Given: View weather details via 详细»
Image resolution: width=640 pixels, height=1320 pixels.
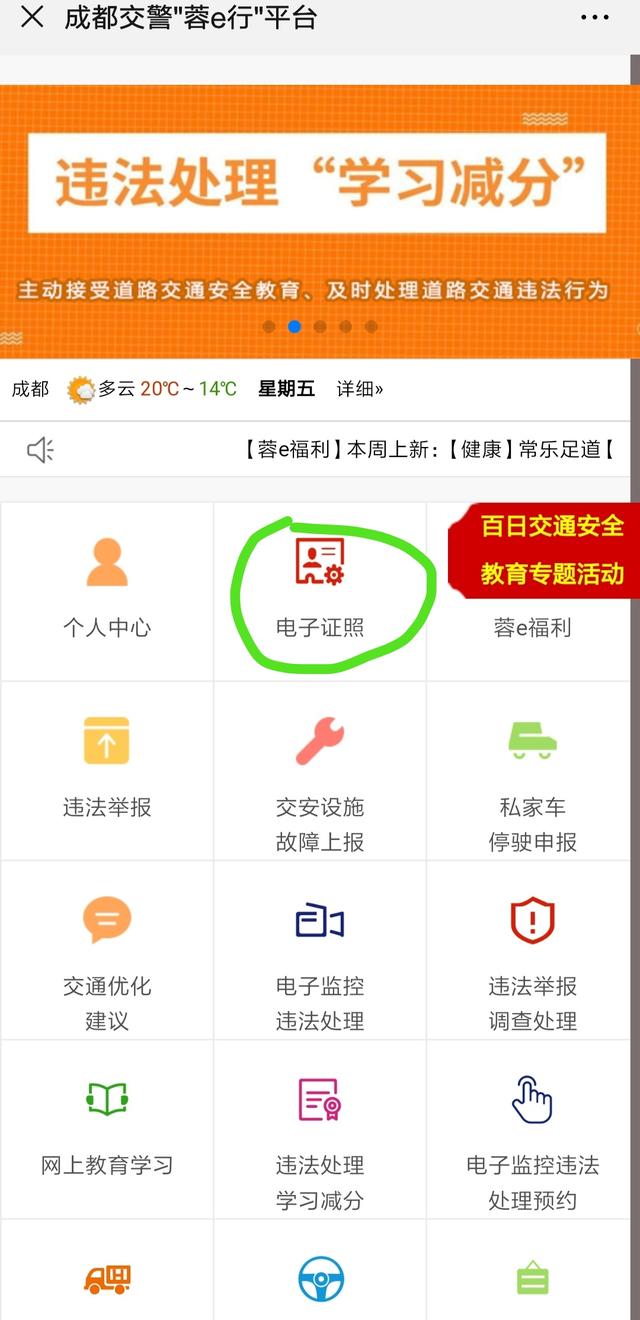Looking at the screenshot, I should click(360, 389).
